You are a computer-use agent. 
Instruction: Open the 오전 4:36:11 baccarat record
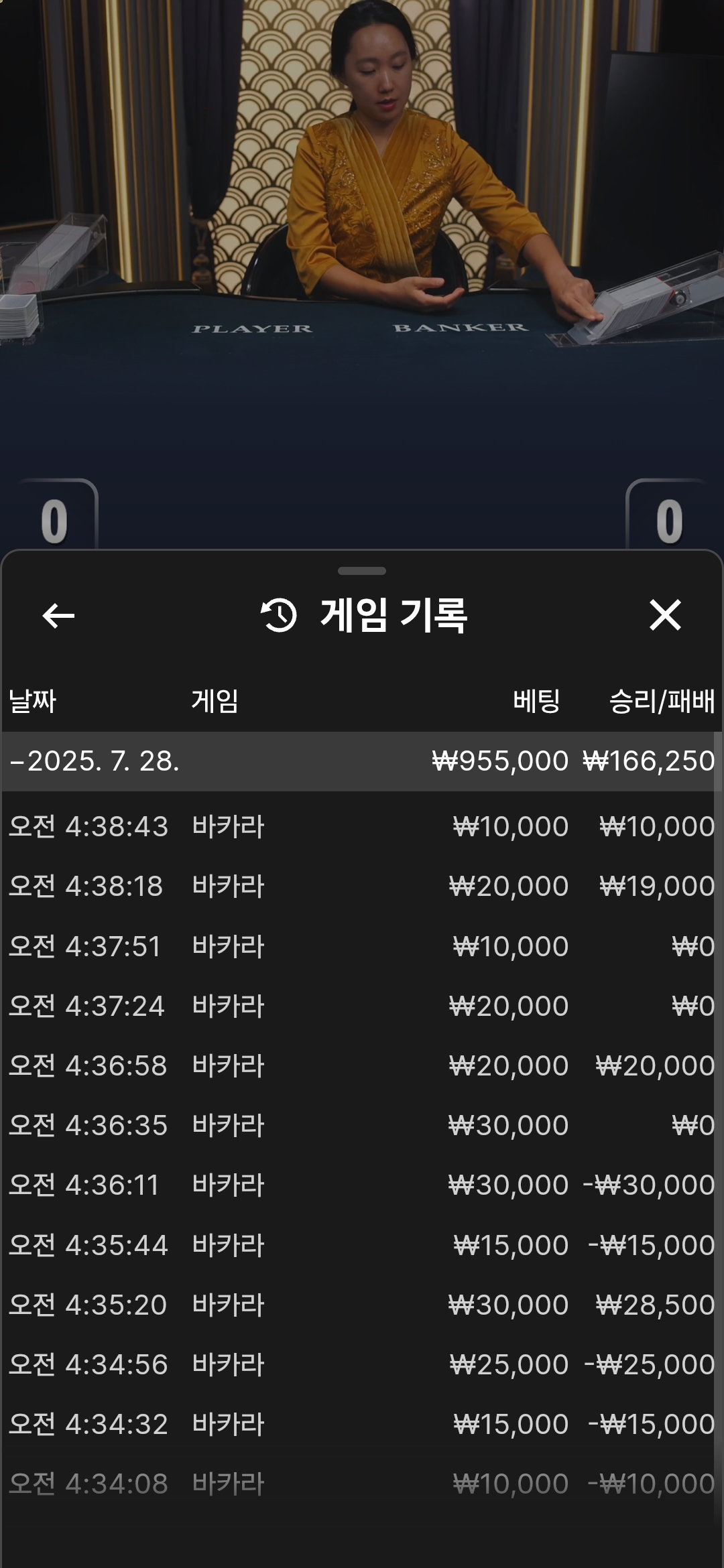pos(362,1185)
